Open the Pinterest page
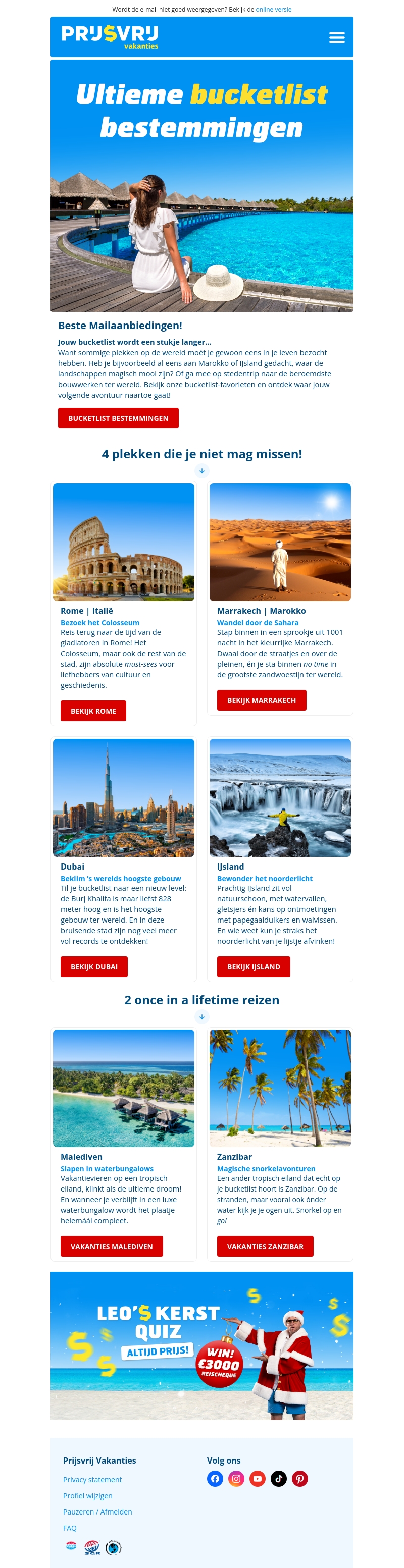404x1568 pixels. (300, 1479)
